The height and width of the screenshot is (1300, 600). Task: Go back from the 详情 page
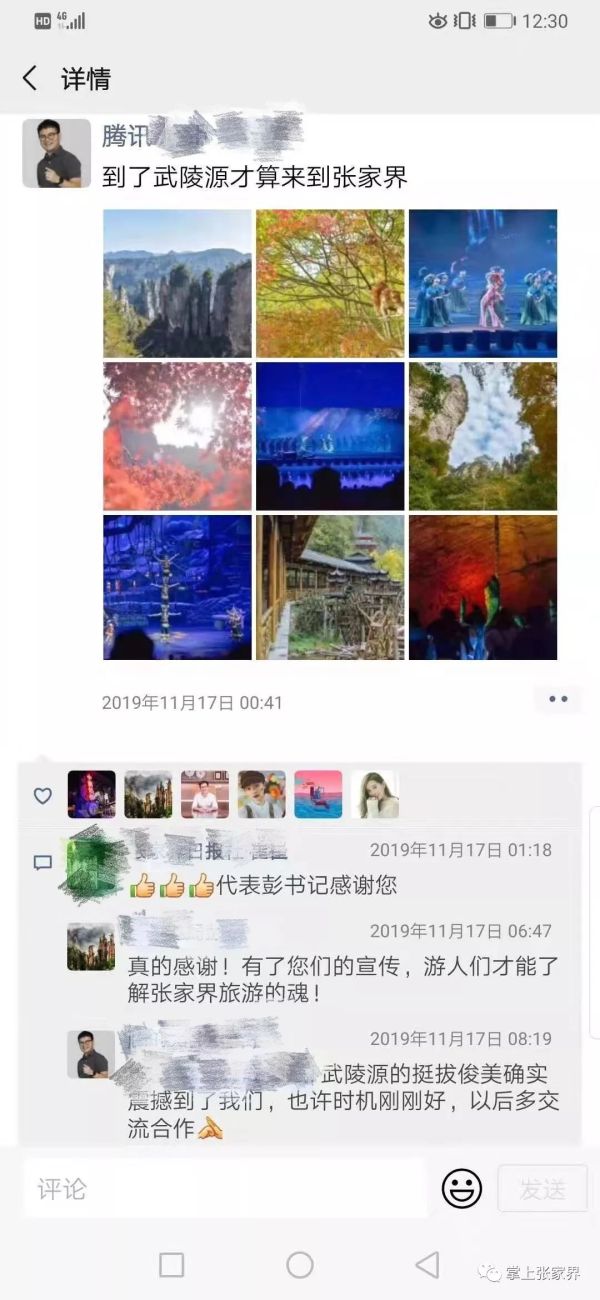(30, 79)
